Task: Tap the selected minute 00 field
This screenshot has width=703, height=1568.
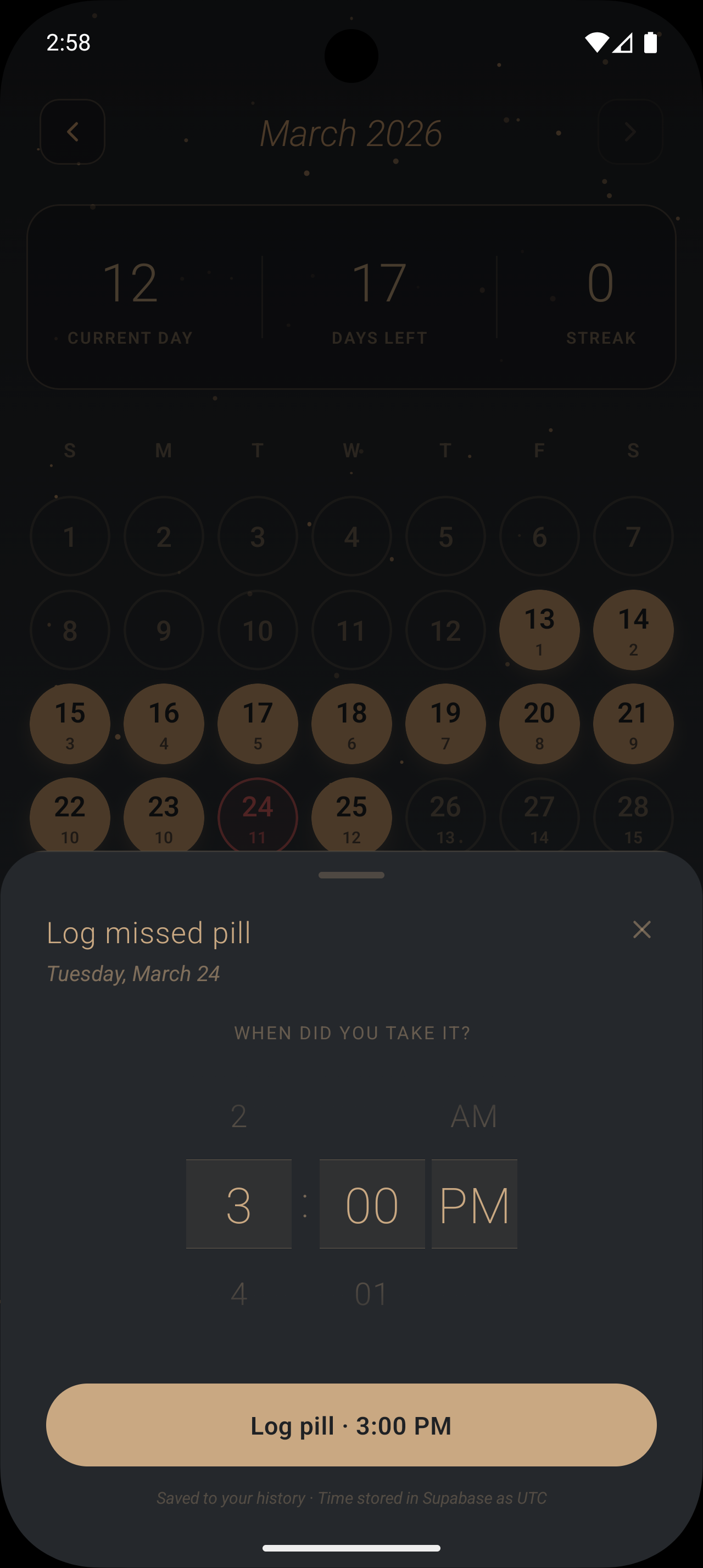Action: (x=372, y=1204)
